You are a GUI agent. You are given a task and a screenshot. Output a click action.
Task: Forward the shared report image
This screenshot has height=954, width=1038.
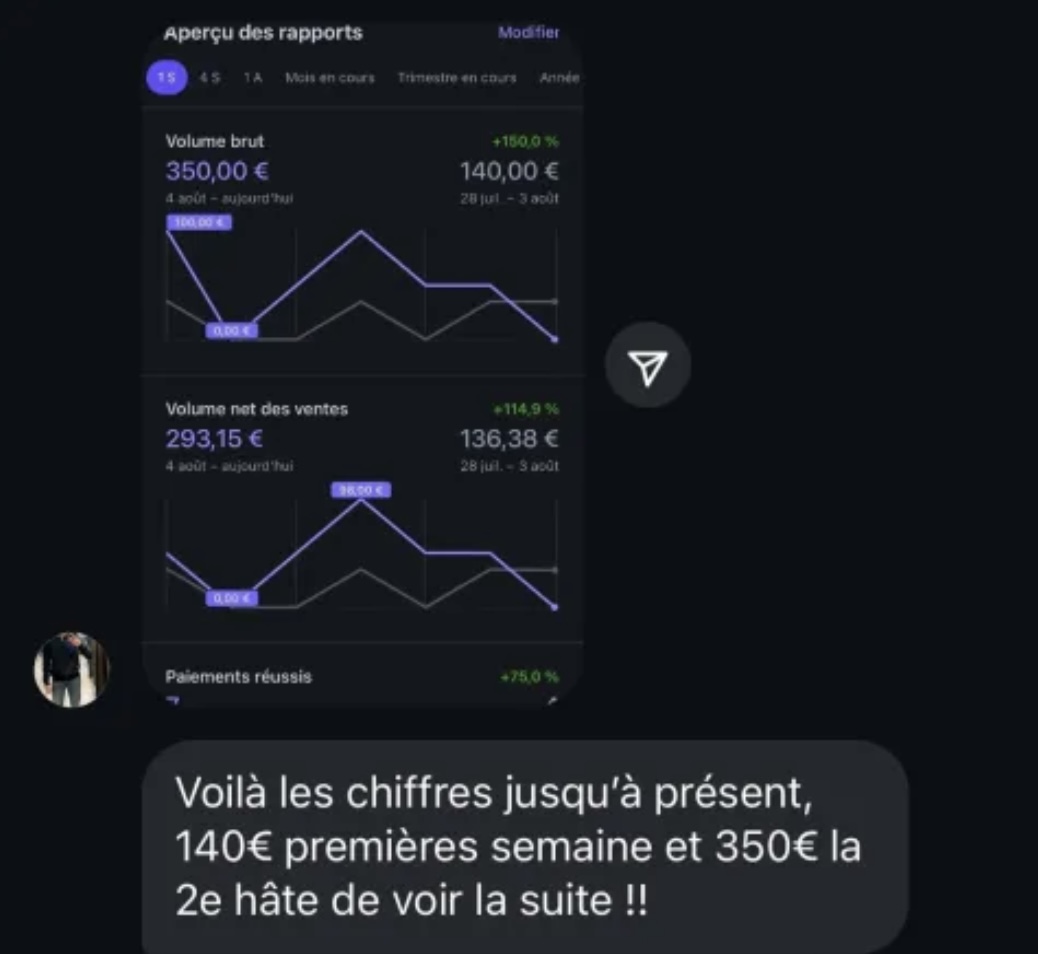(x=648, y=368)
